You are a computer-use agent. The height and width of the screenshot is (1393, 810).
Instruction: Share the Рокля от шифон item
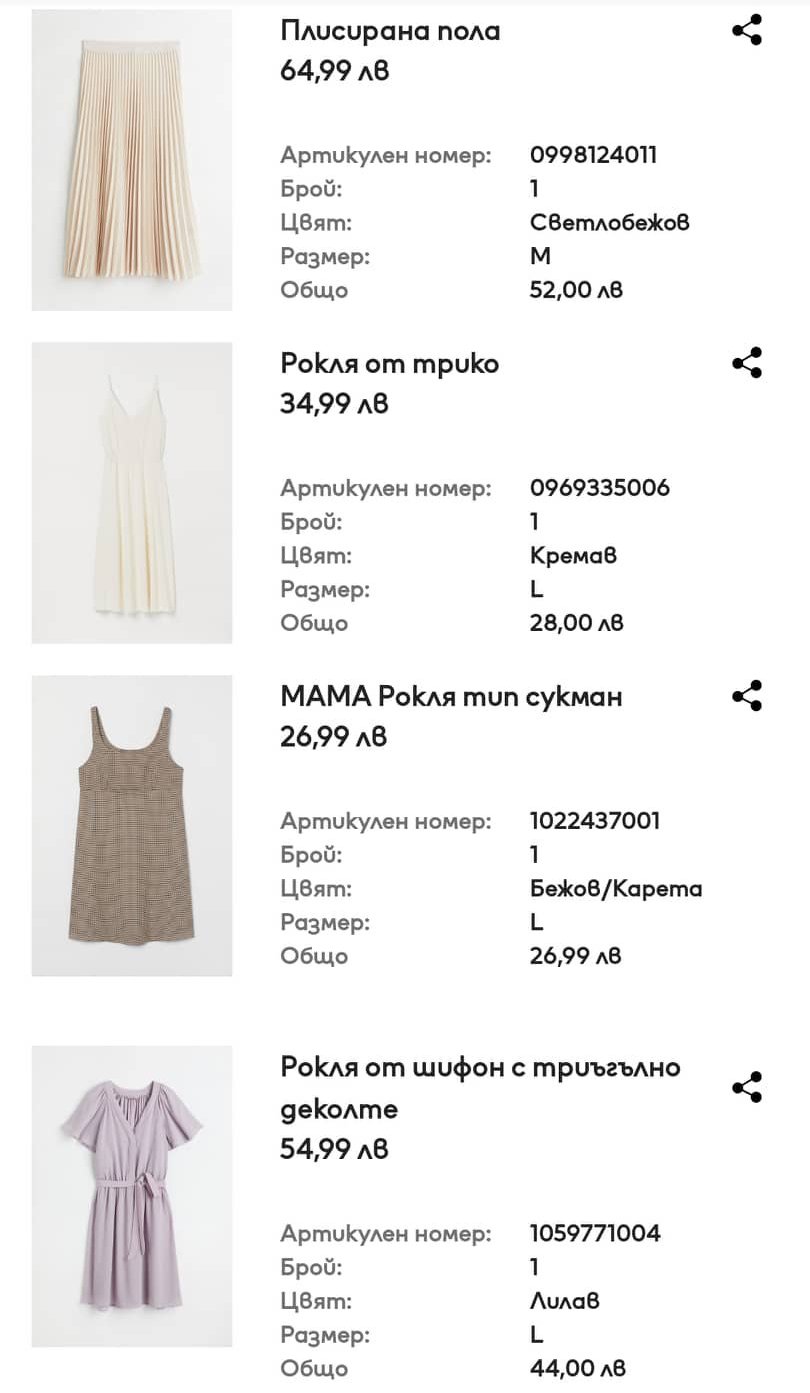747,1087
